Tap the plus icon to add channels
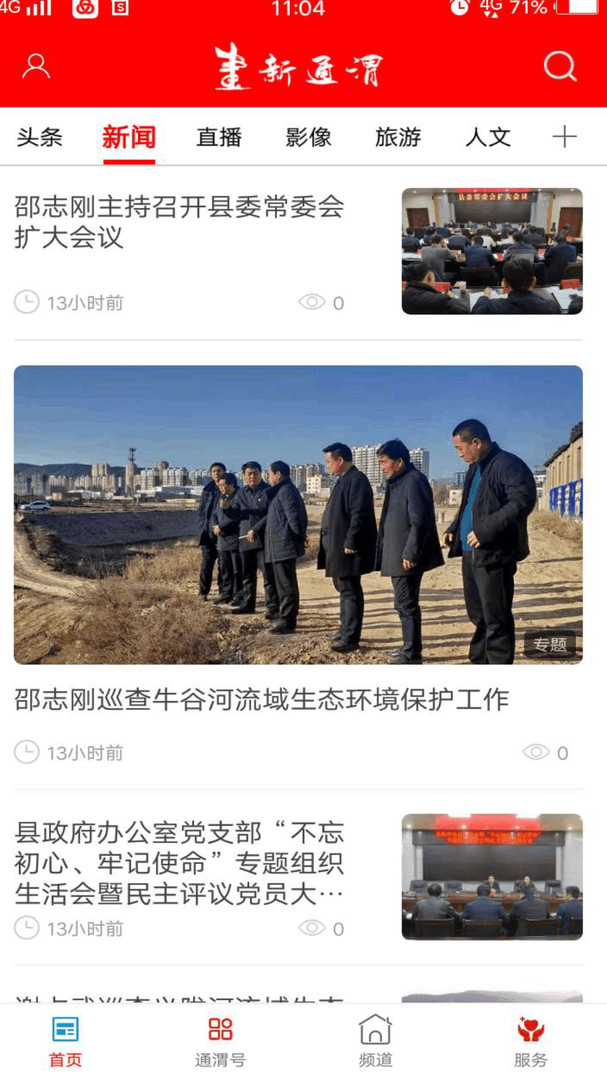 565,137
